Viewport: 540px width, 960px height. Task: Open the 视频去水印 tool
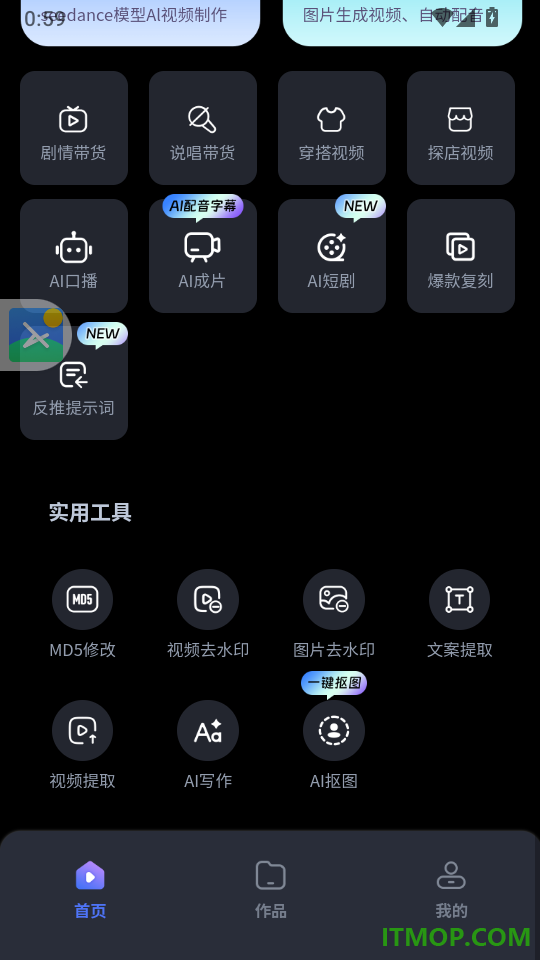point(208,613)
